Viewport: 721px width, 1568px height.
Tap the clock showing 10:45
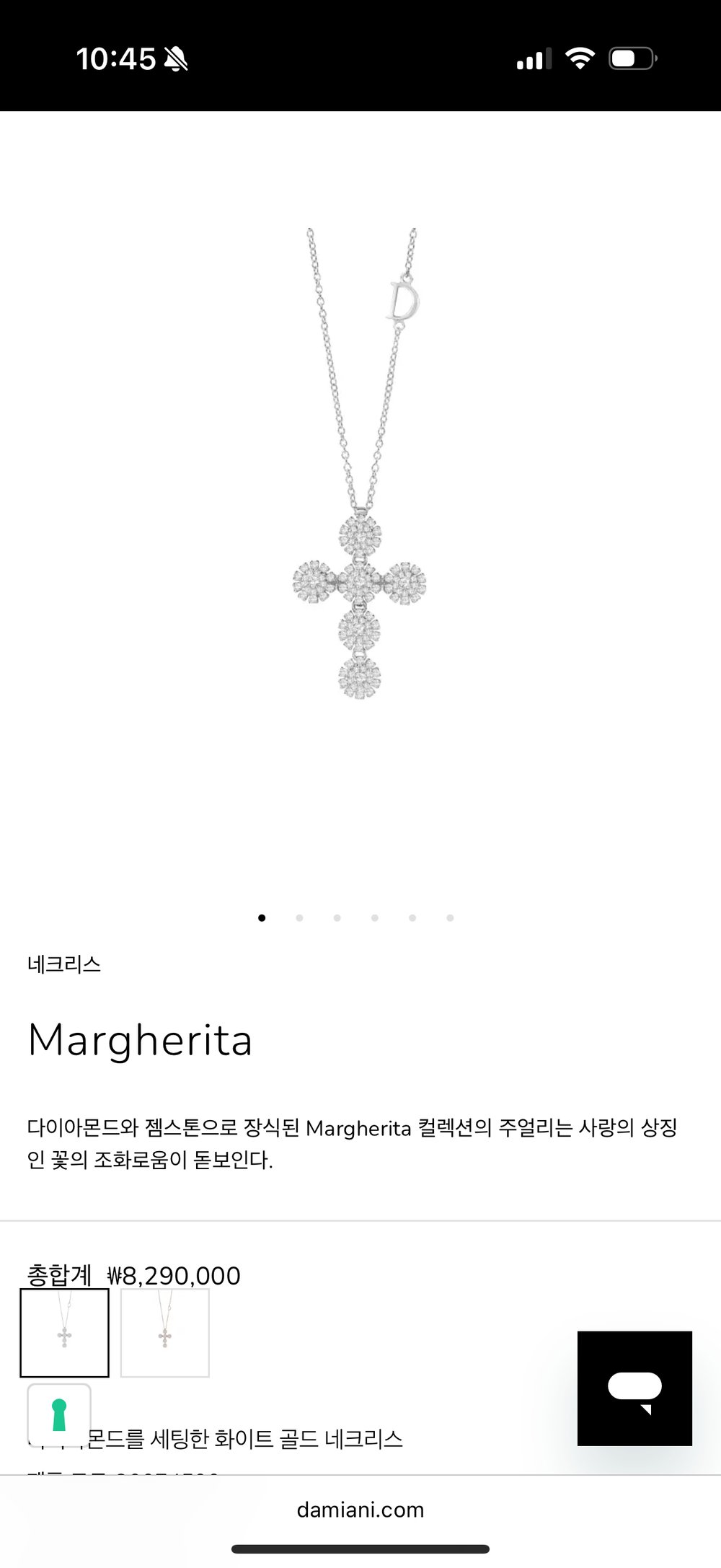click(x=115, y=61)
